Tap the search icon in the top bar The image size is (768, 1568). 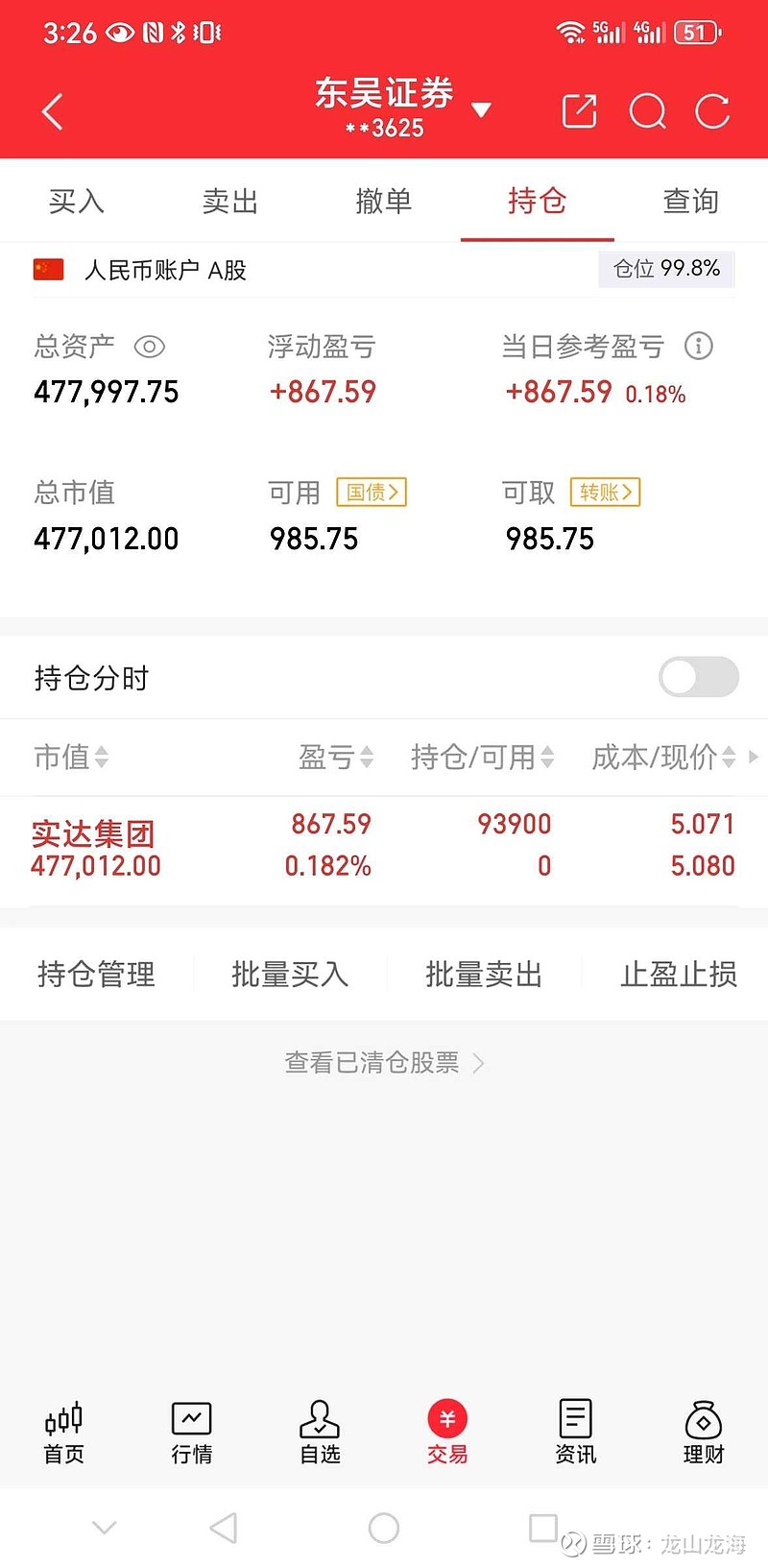pyautogui.click(x=647, y=110)
